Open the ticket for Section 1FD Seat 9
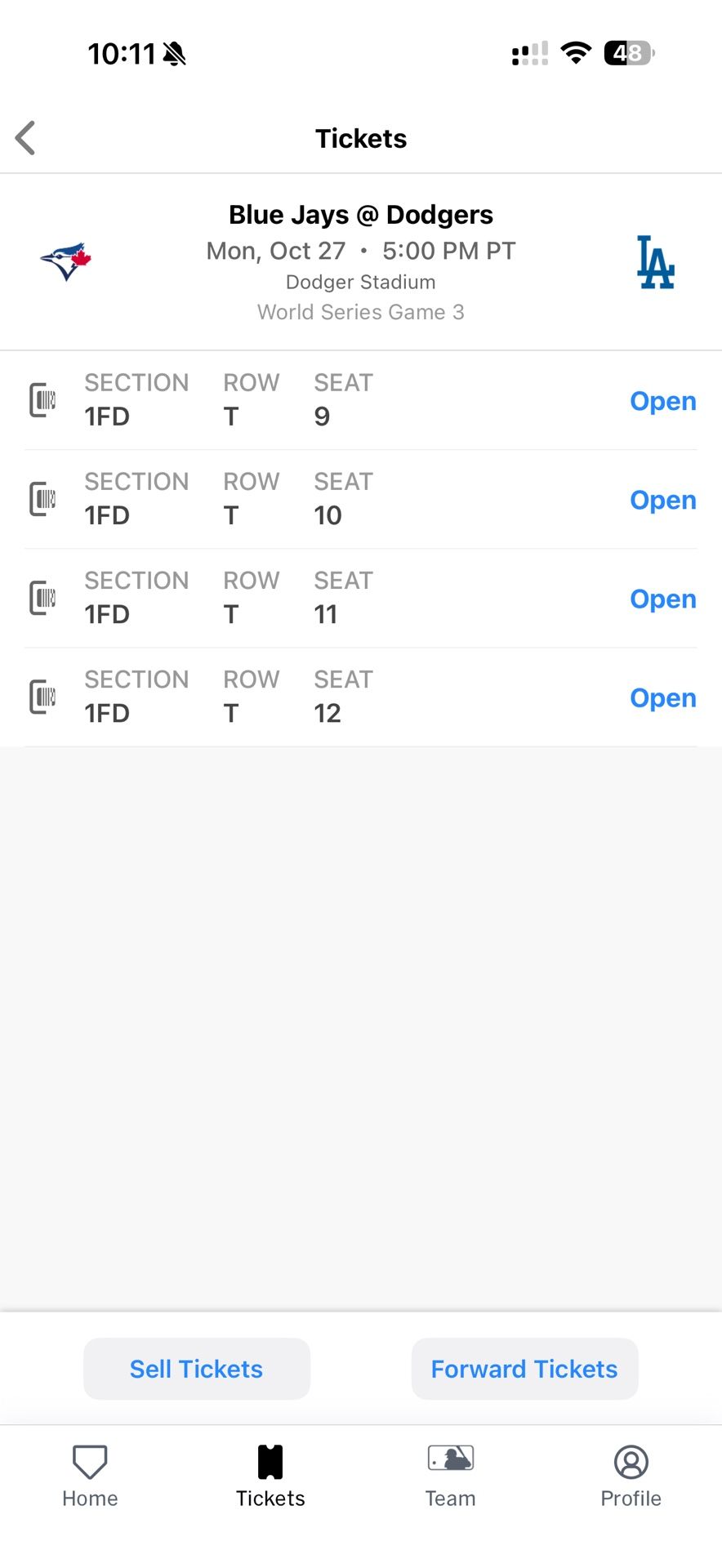The height and width of the screenshot is (1568, 722). pyautogui.click(x=662, y=400)
